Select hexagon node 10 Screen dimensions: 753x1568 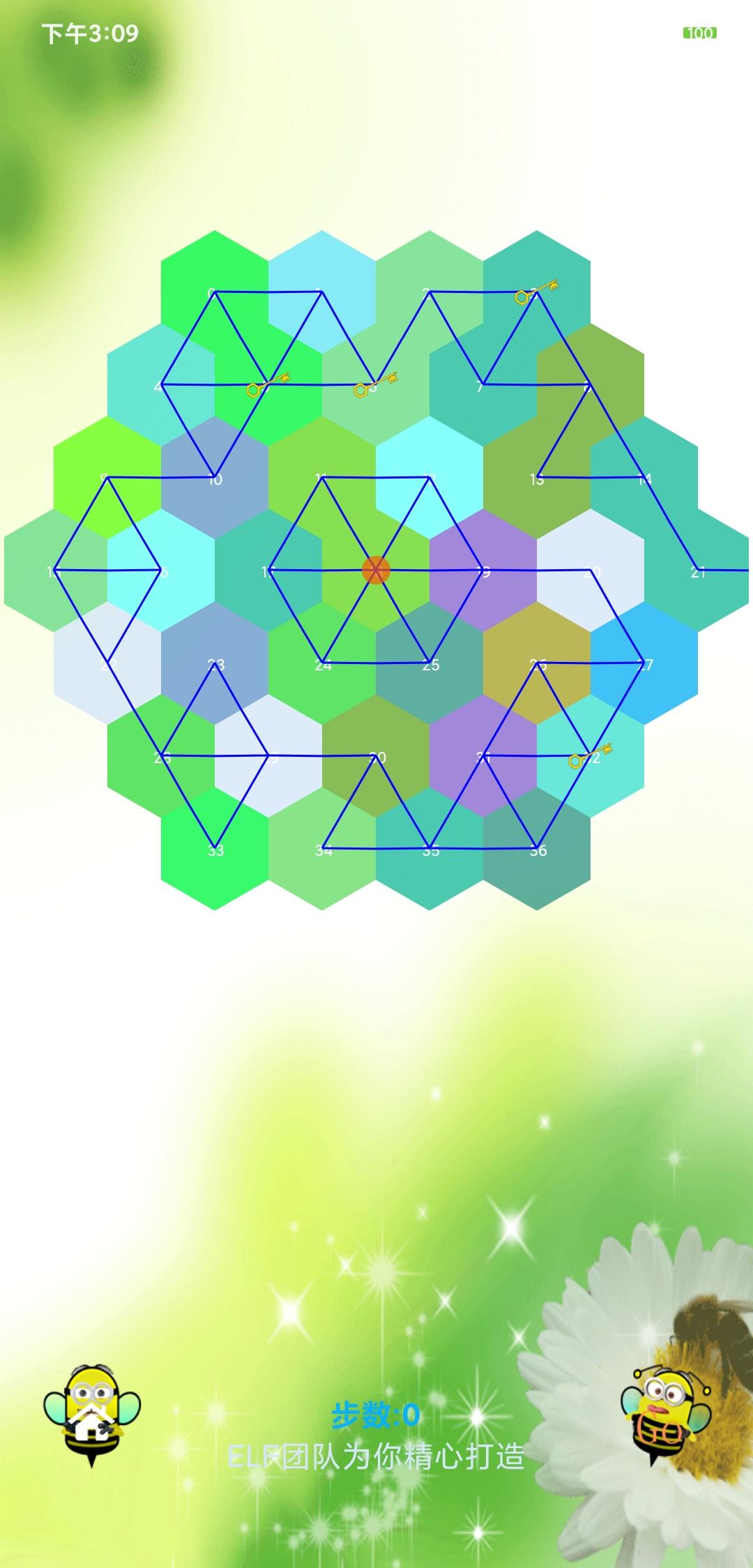point(215,478)
